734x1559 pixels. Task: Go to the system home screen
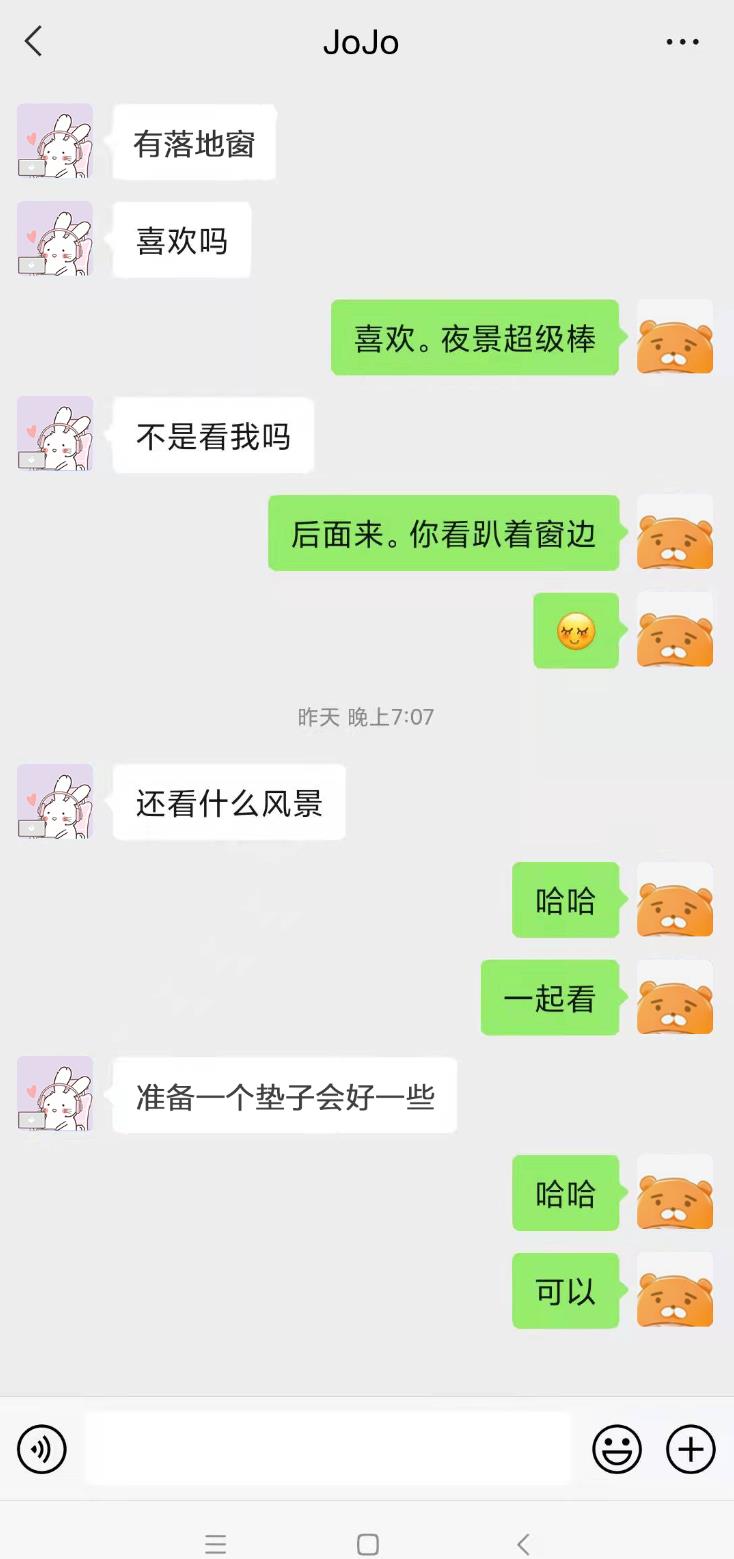(x=368, y=1543)
